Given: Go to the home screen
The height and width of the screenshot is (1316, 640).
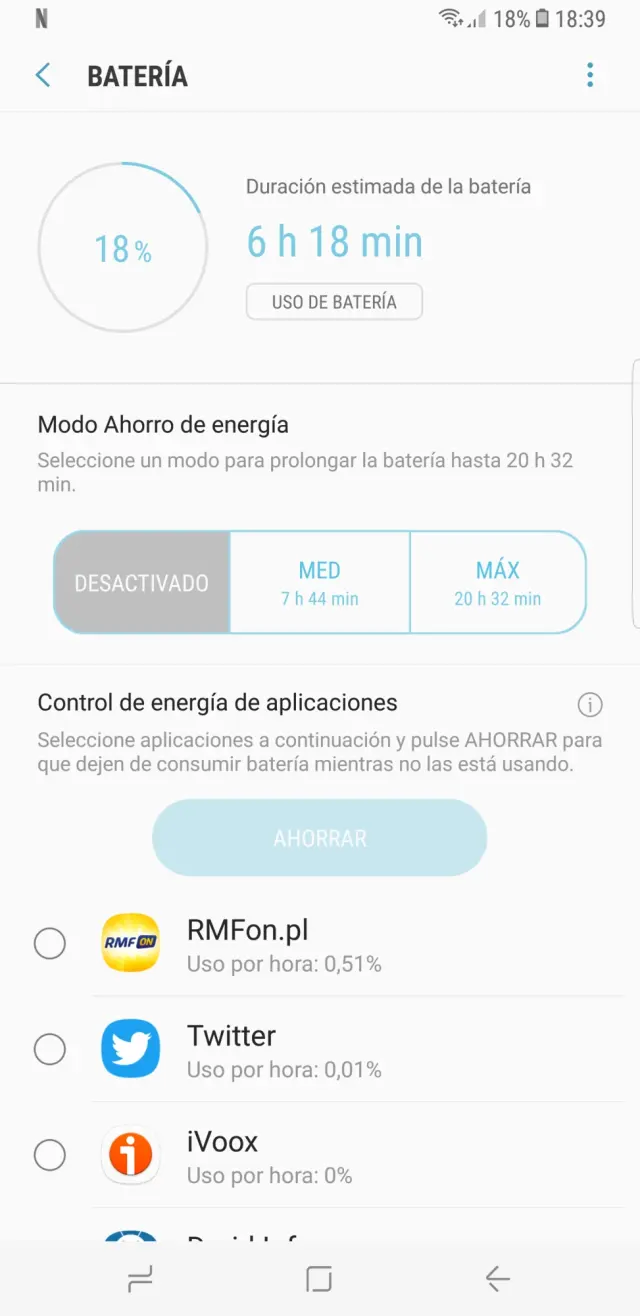Looking at the screenshot, I should 319,1278.
